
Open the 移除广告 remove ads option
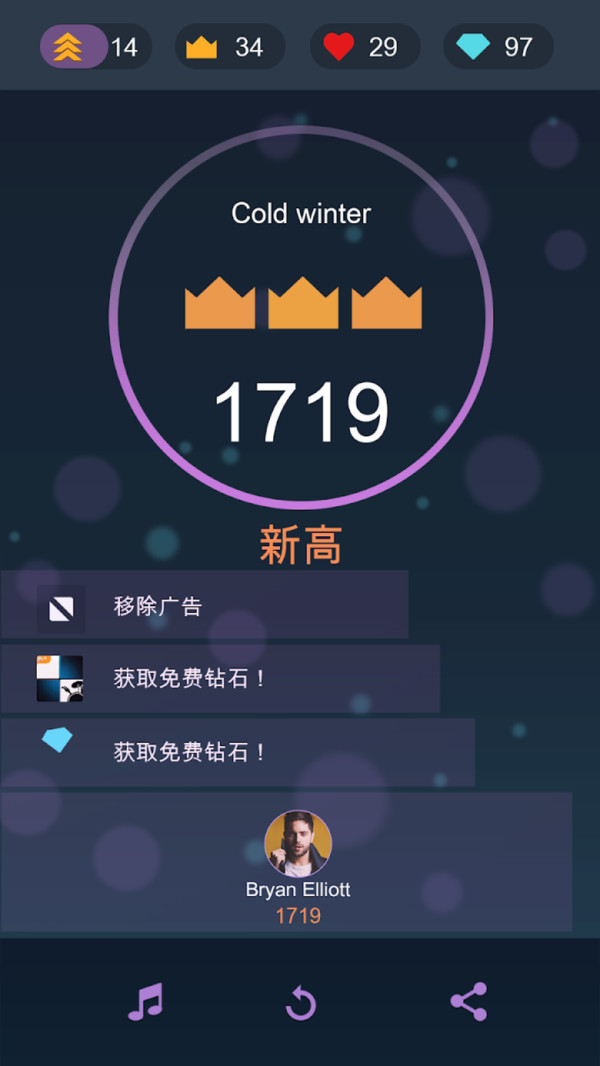[204, 606]
